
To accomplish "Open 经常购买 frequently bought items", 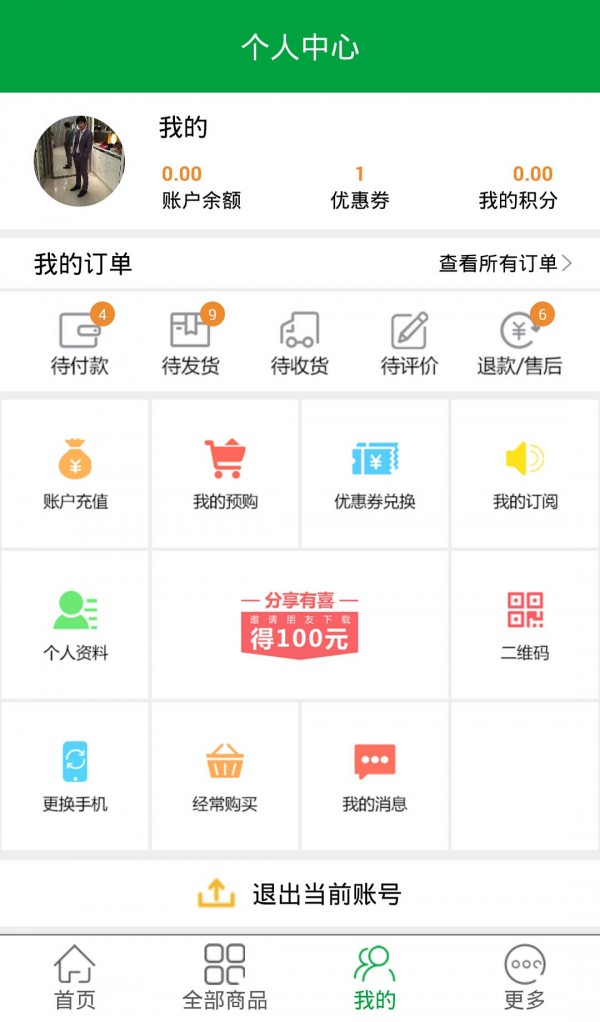I will pyautogui.click(x=225, y=776).
